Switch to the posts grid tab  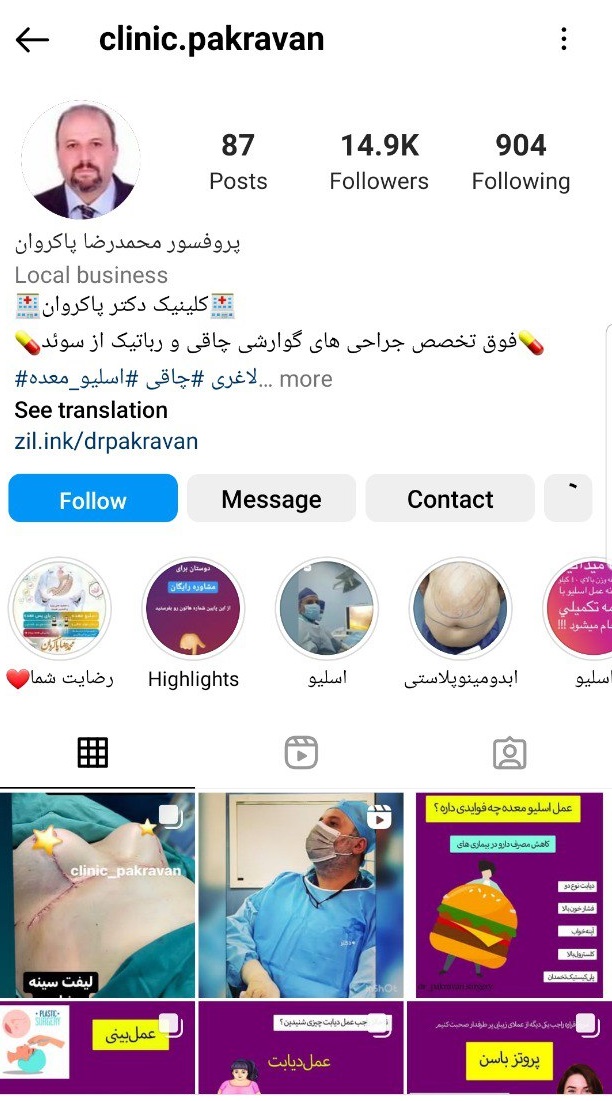(x=93, y=753)
